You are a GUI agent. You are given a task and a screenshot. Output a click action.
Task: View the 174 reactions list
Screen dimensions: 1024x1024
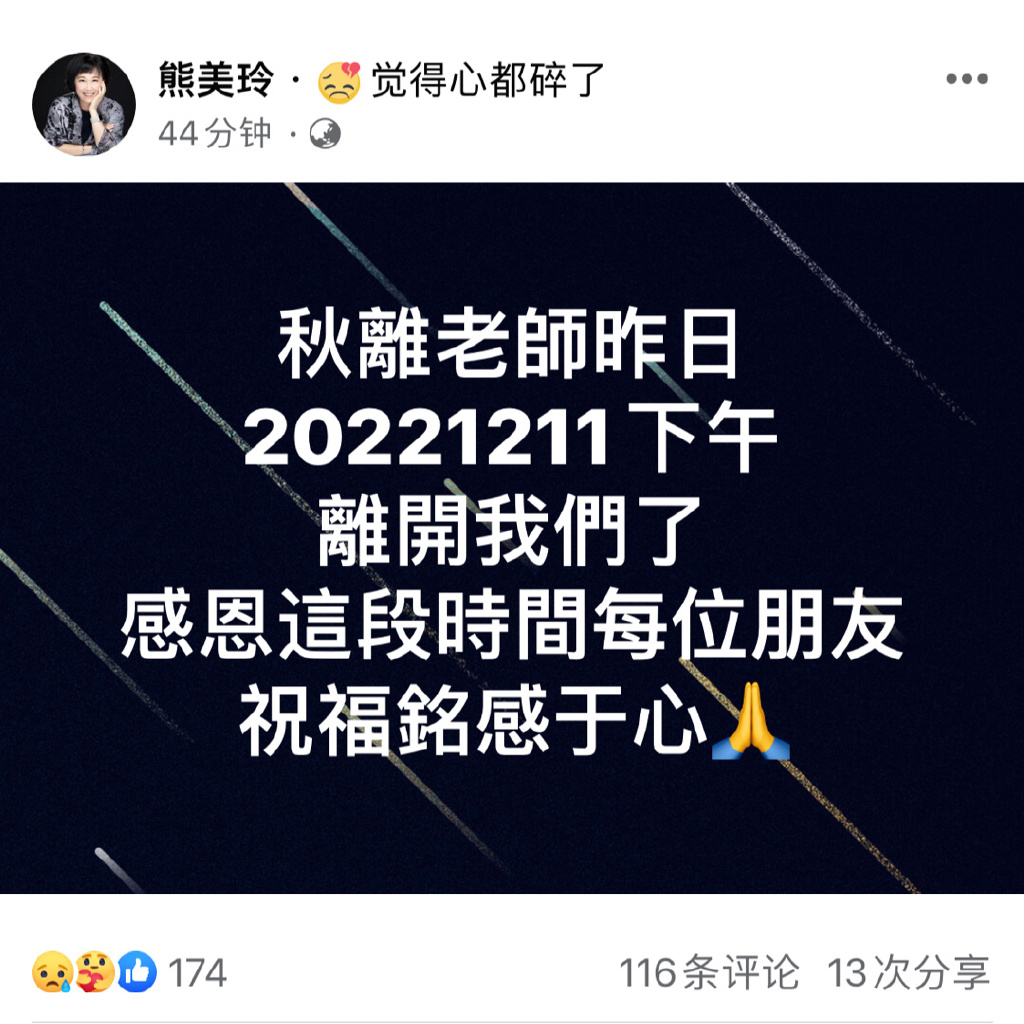[130, 971]
